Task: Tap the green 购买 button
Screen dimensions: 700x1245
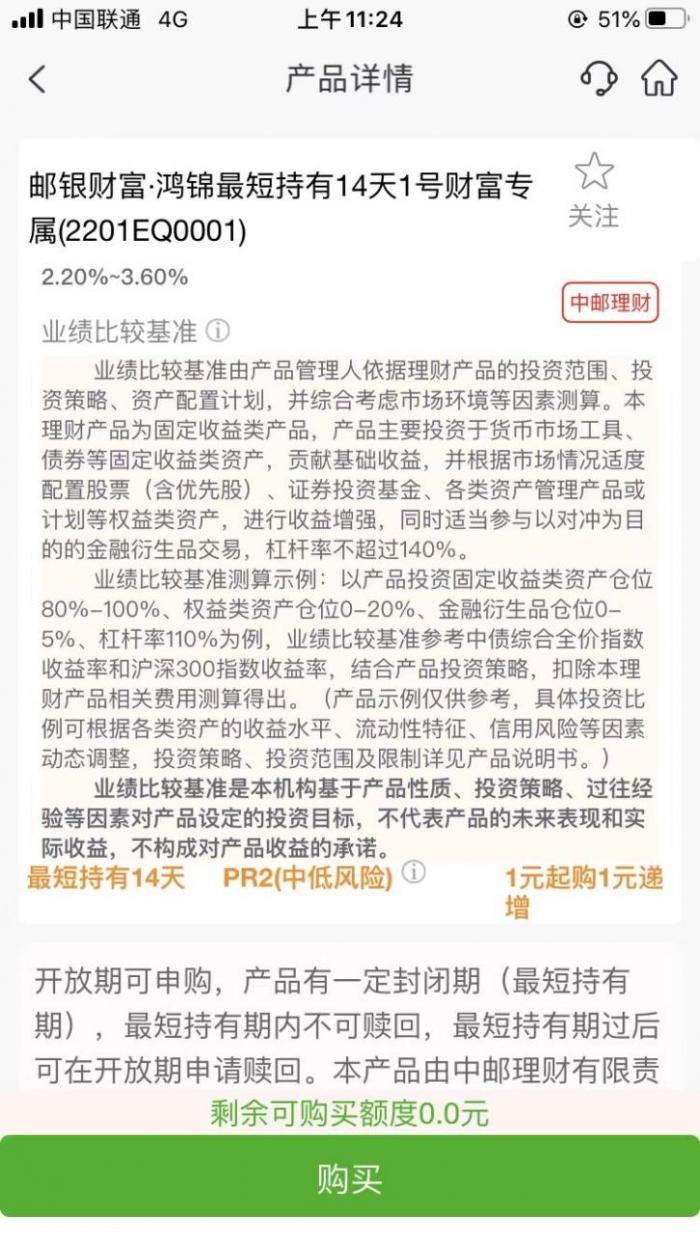Action: (x=350, y=1178)
